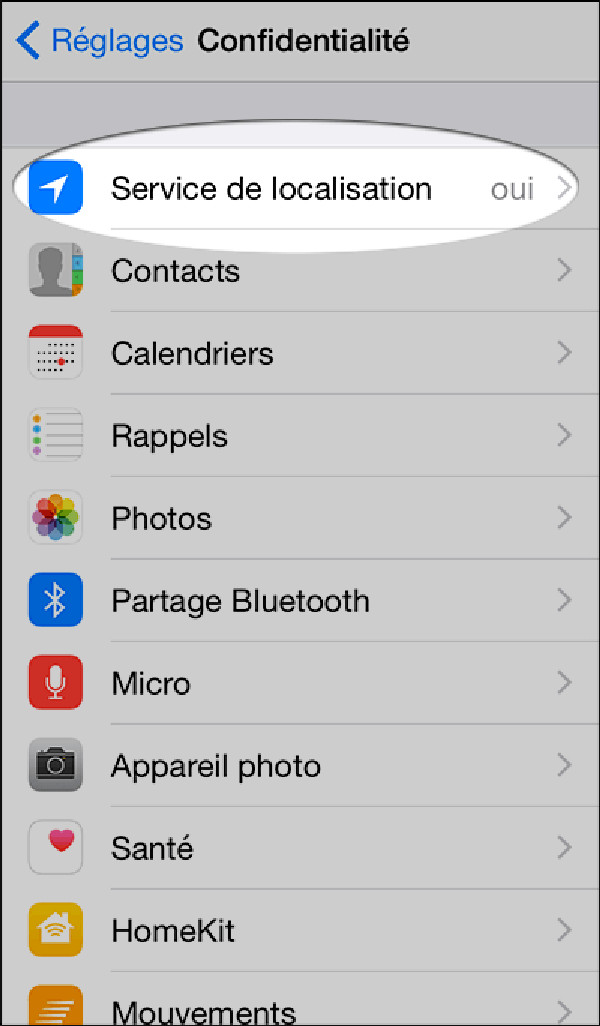Open HomeKit privacy settings
600x1026 pixels.
(300, 931)
